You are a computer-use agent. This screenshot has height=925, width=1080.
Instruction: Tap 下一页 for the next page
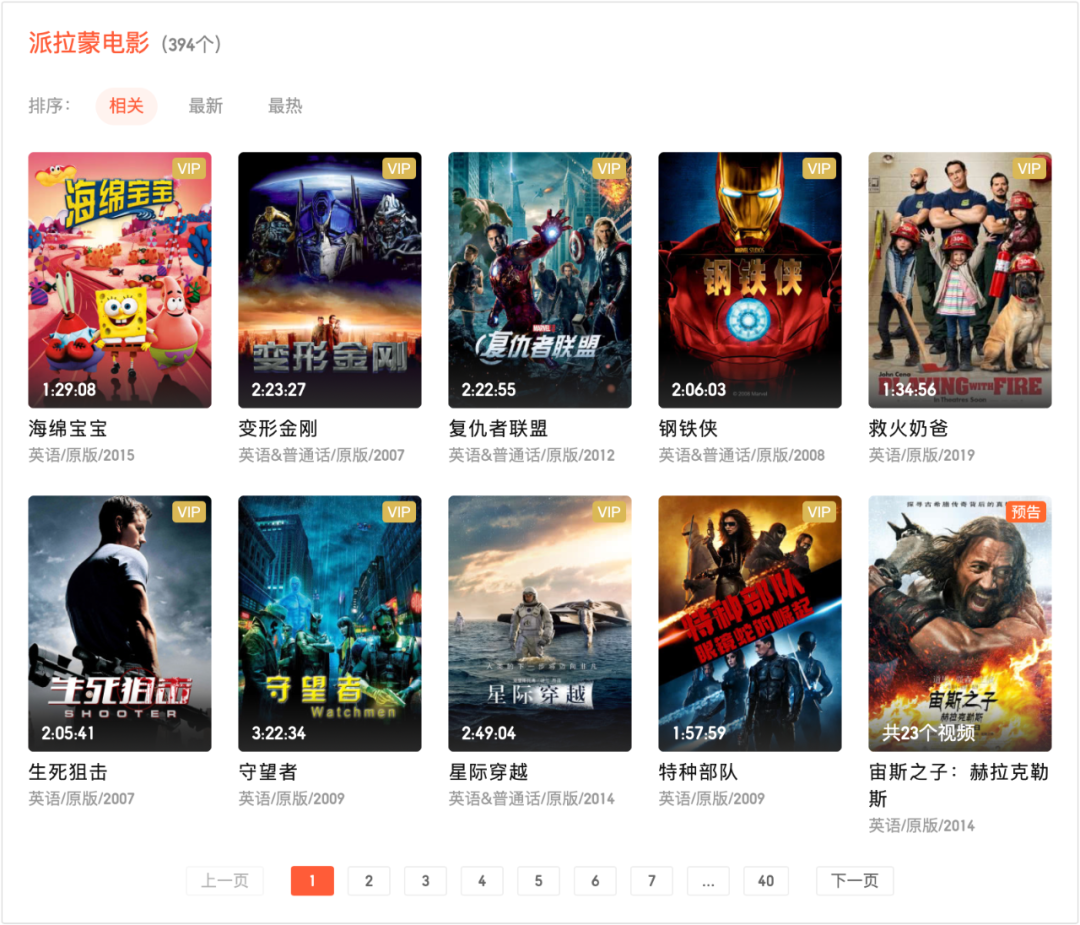[854, 881]
